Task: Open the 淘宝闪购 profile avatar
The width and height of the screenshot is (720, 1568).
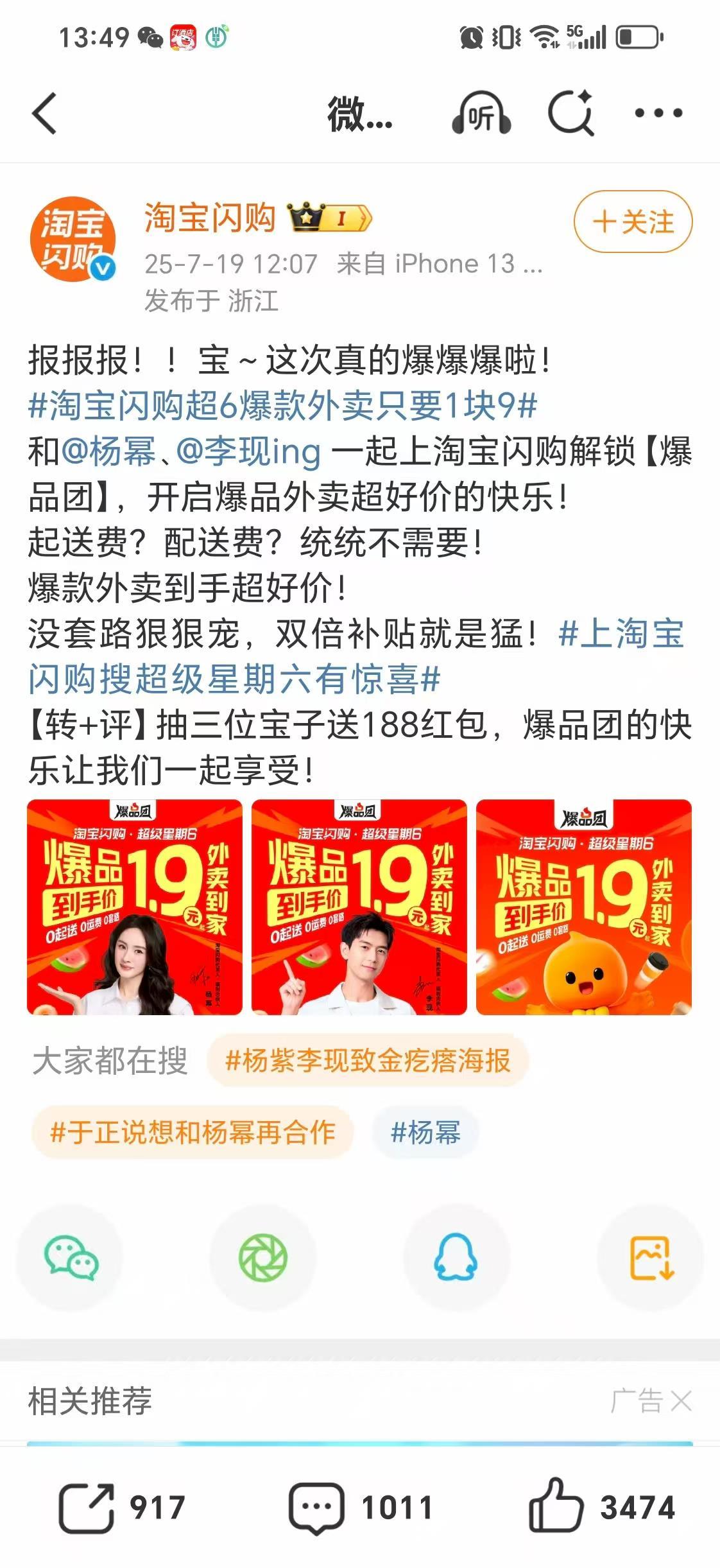Action: 73,240
